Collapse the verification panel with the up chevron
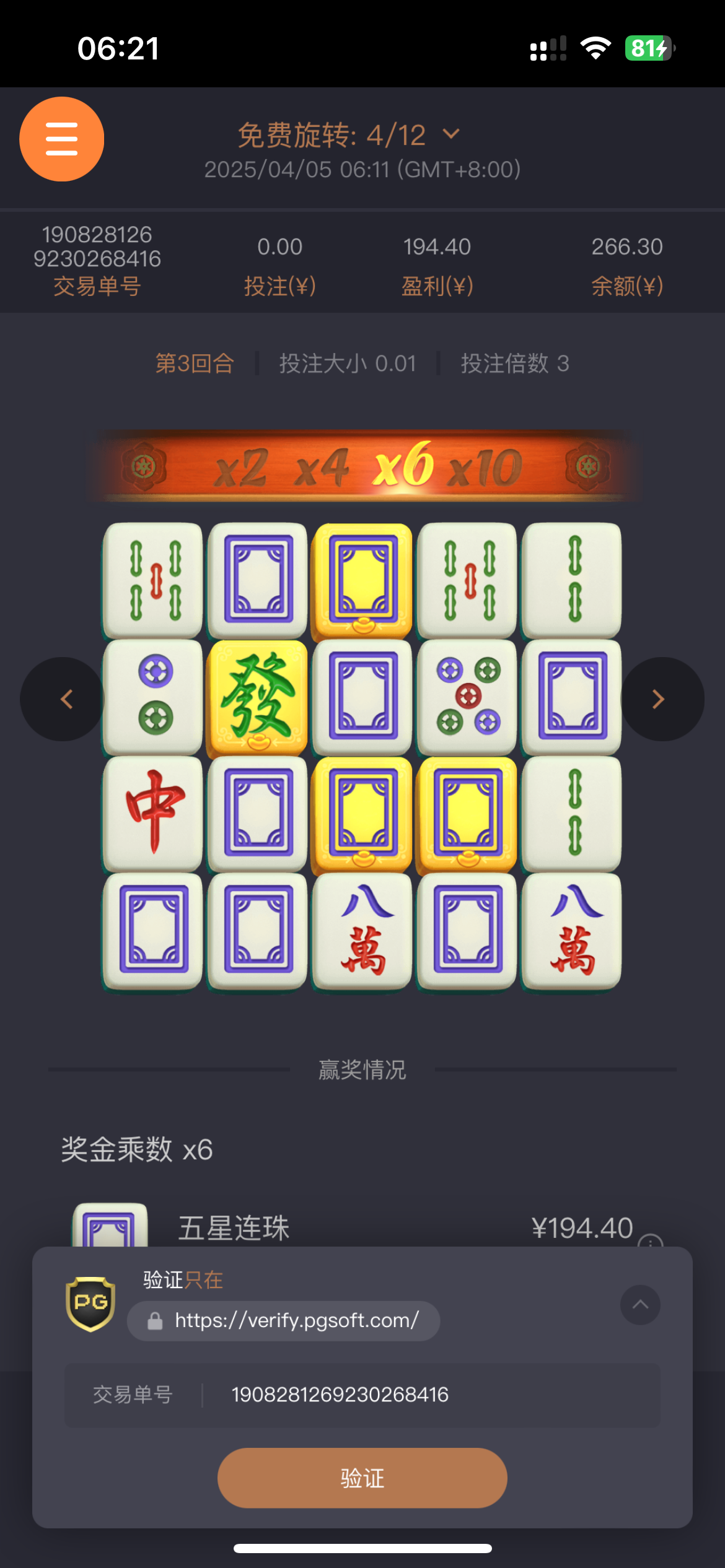This screenshot has height=1568, width=725. [640, 1305]
